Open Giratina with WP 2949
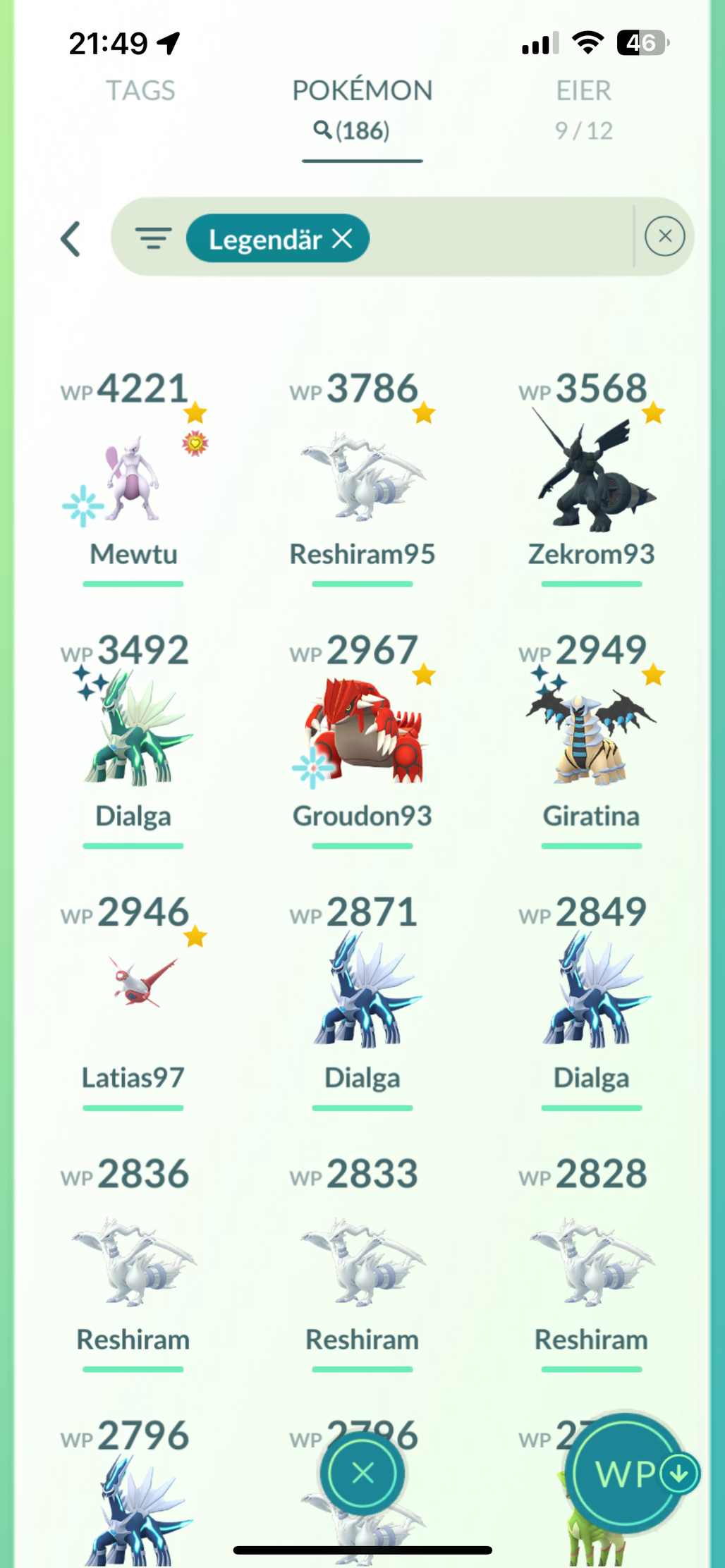725x1568 pixels. (x=592, y=733)
